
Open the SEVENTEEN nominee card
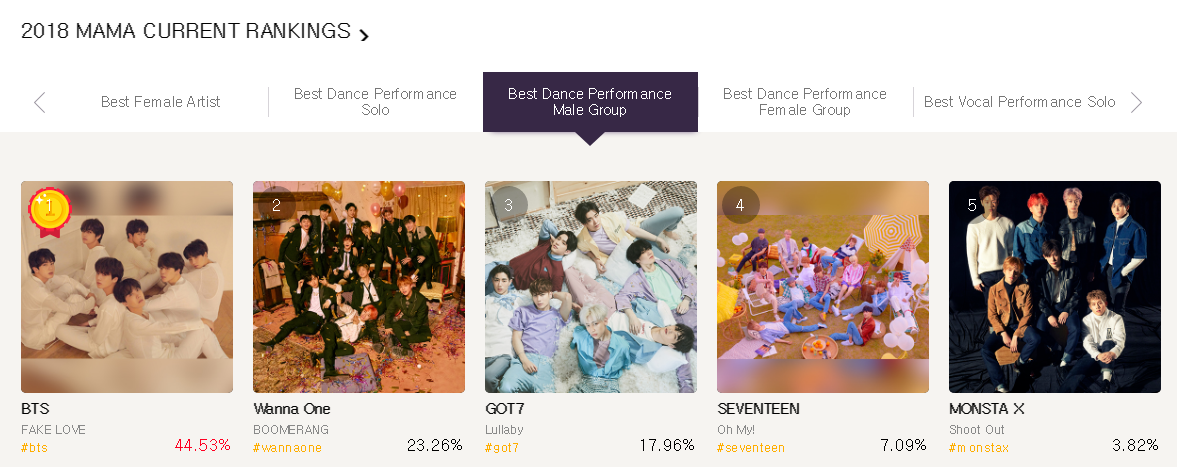coord(823,286)
